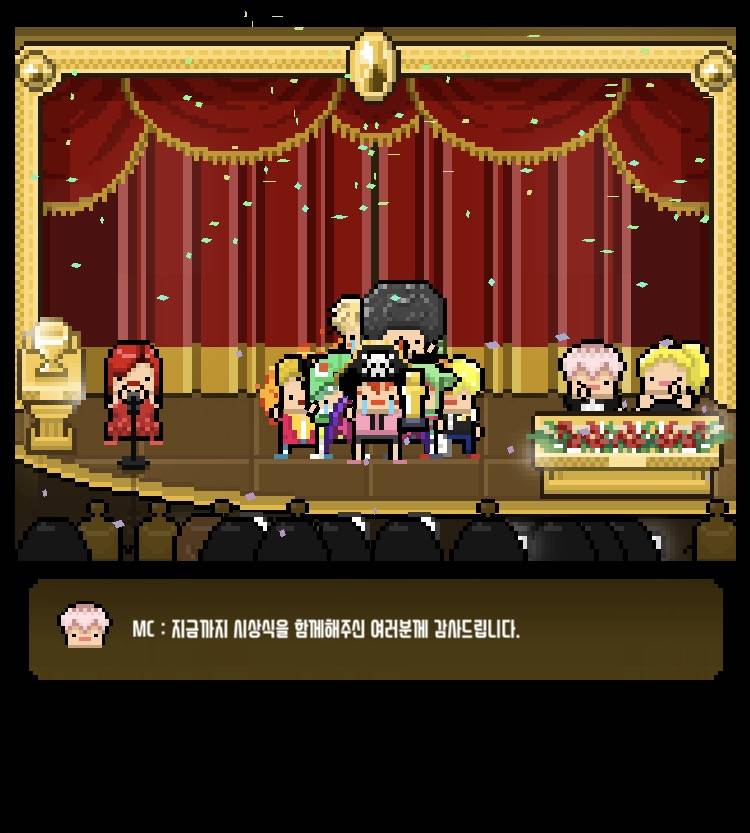Viewport: 750px width, 833px height.
Task: Tap the MC dialogue box to continue
Action: tap(375, 629)
